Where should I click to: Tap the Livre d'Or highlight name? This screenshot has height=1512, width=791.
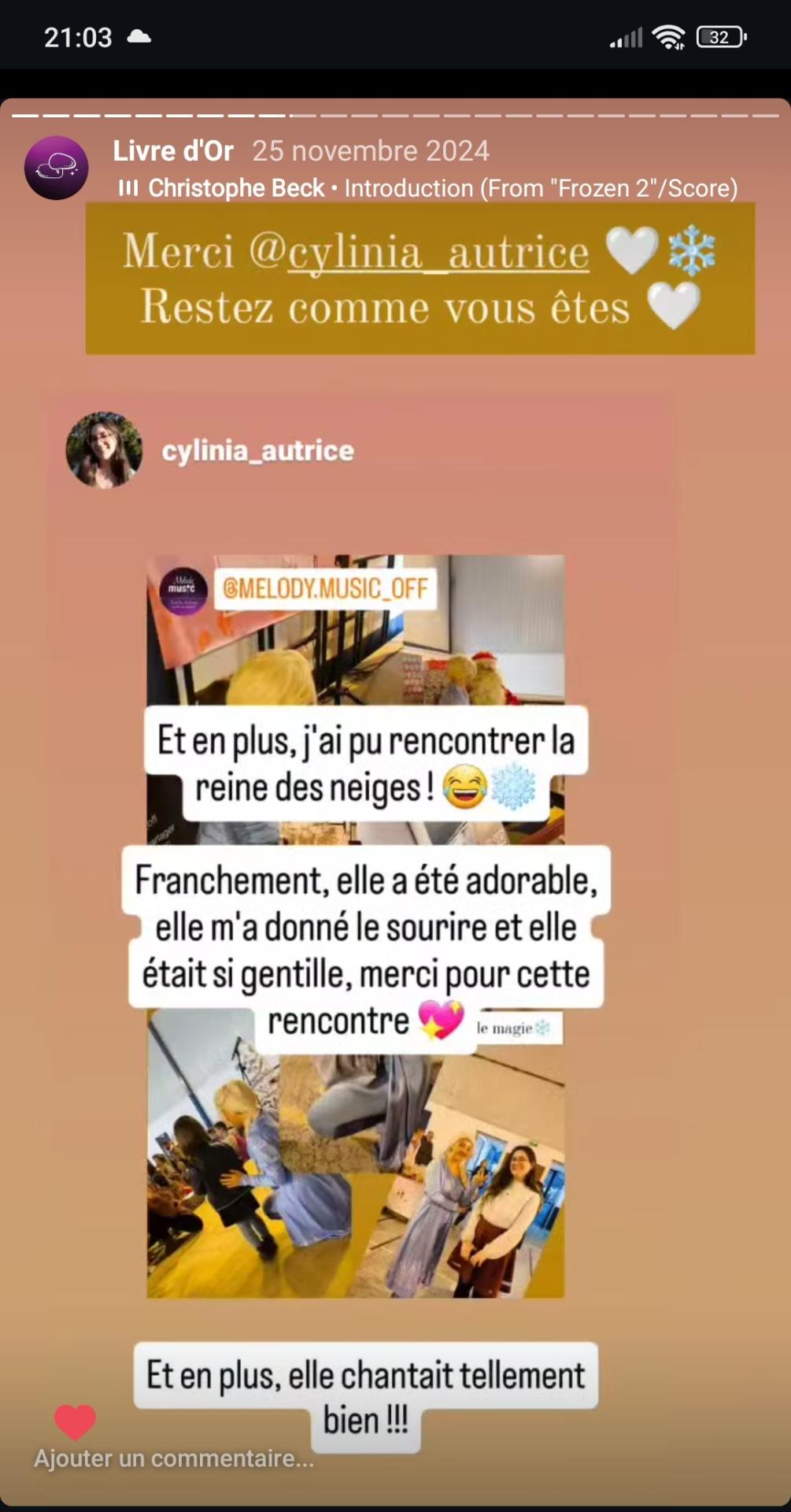[x=173, y=150]
